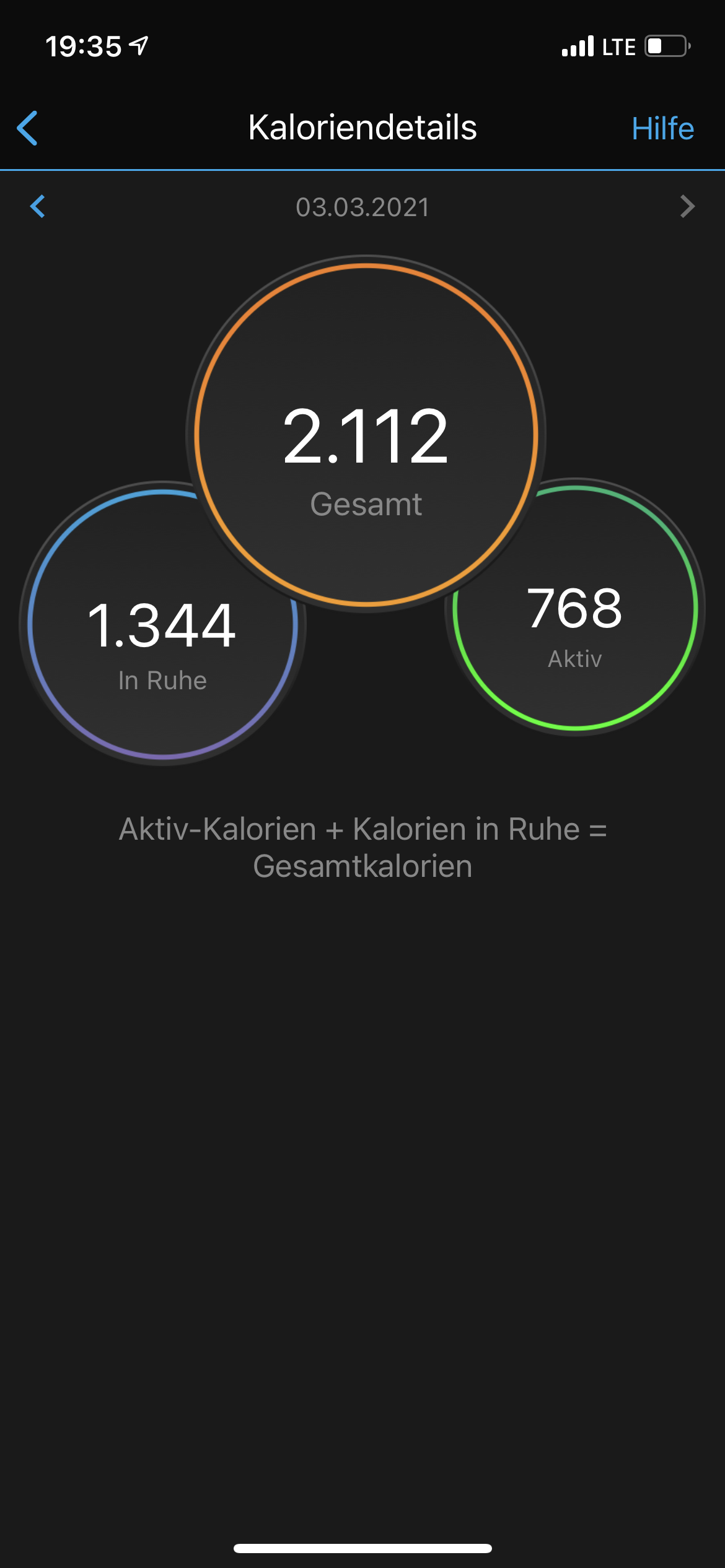Go back from Kaloriendetails
The width and height of the screenshot is (725, 1568).
click(28, 128)
